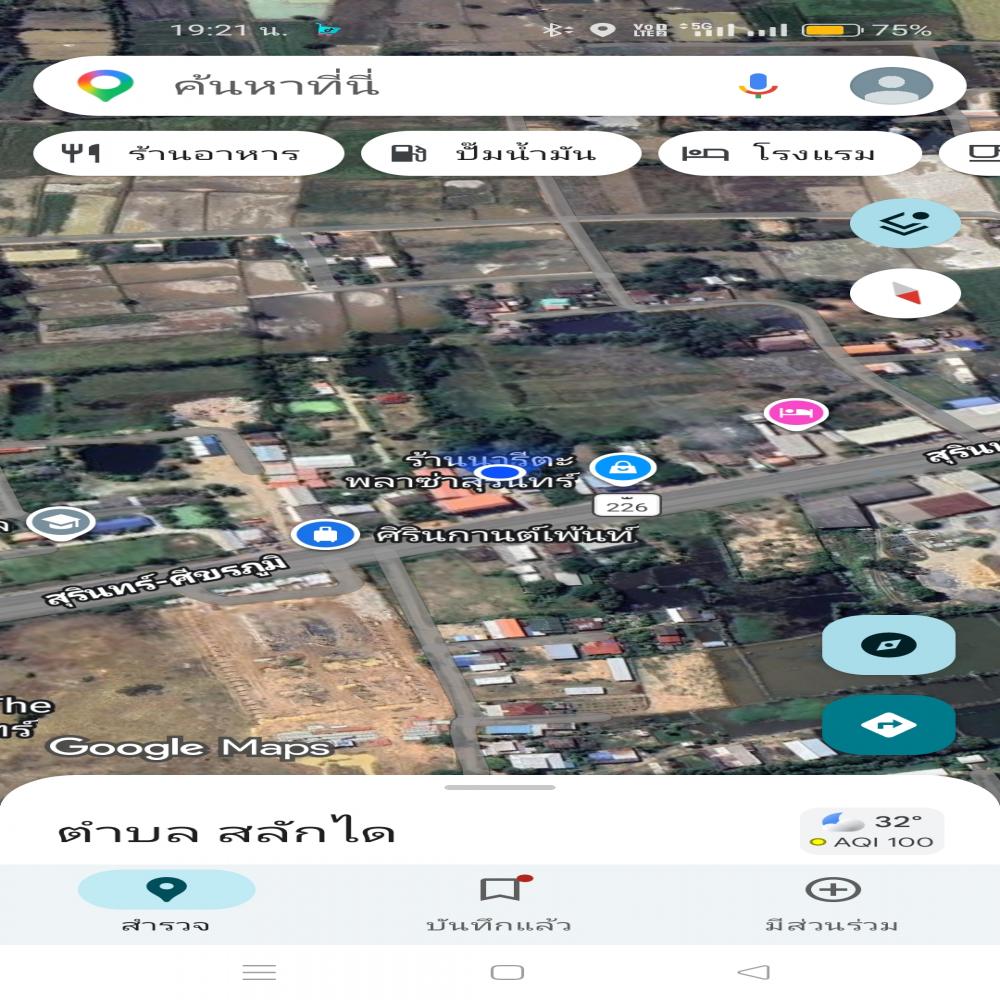Open recent apps from the navigation bar
This screenshot has height=1000, width=1000.
pyautogui.click(x=259, y=972)
